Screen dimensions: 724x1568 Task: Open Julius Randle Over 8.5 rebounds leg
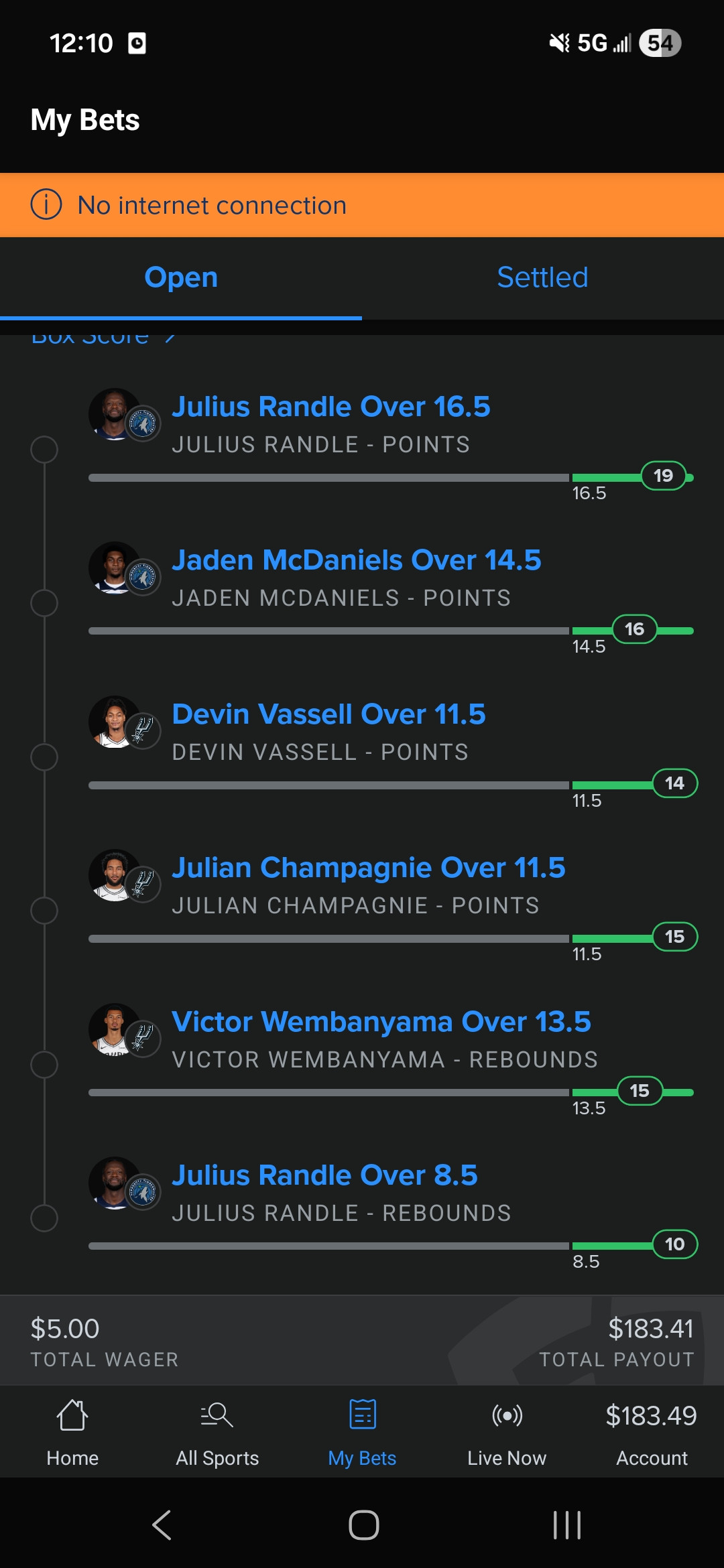pyautogui.click(x=325, y=1175)
